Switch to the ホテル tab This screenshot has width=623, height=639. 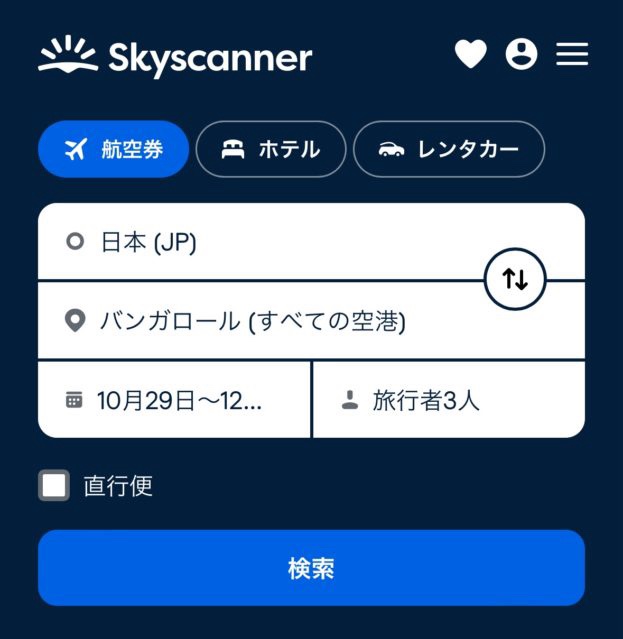click(271, 149)
